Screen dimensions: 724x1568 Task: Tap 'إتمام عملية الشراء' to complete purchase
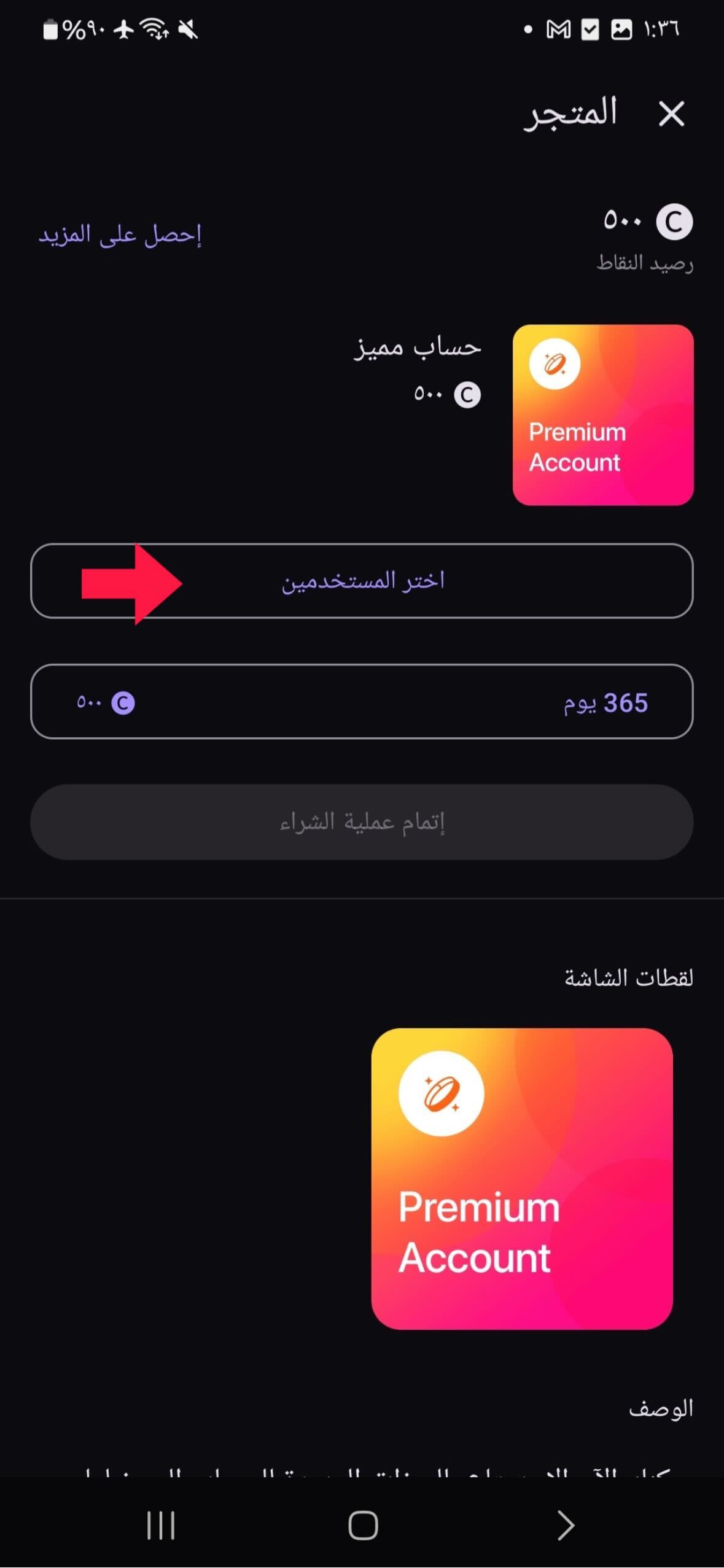pos(362,822)
